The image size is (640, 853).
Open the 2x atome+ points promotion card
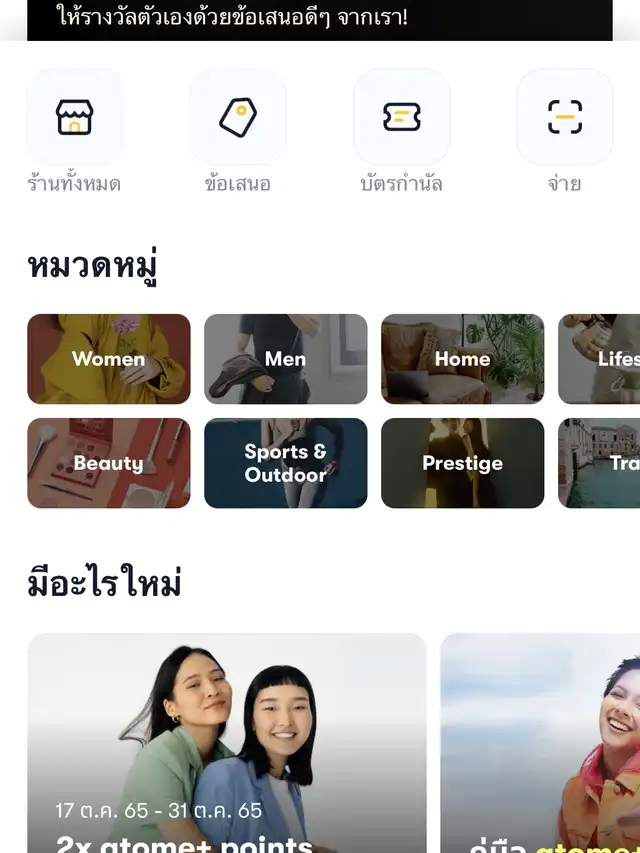(227, 743)
